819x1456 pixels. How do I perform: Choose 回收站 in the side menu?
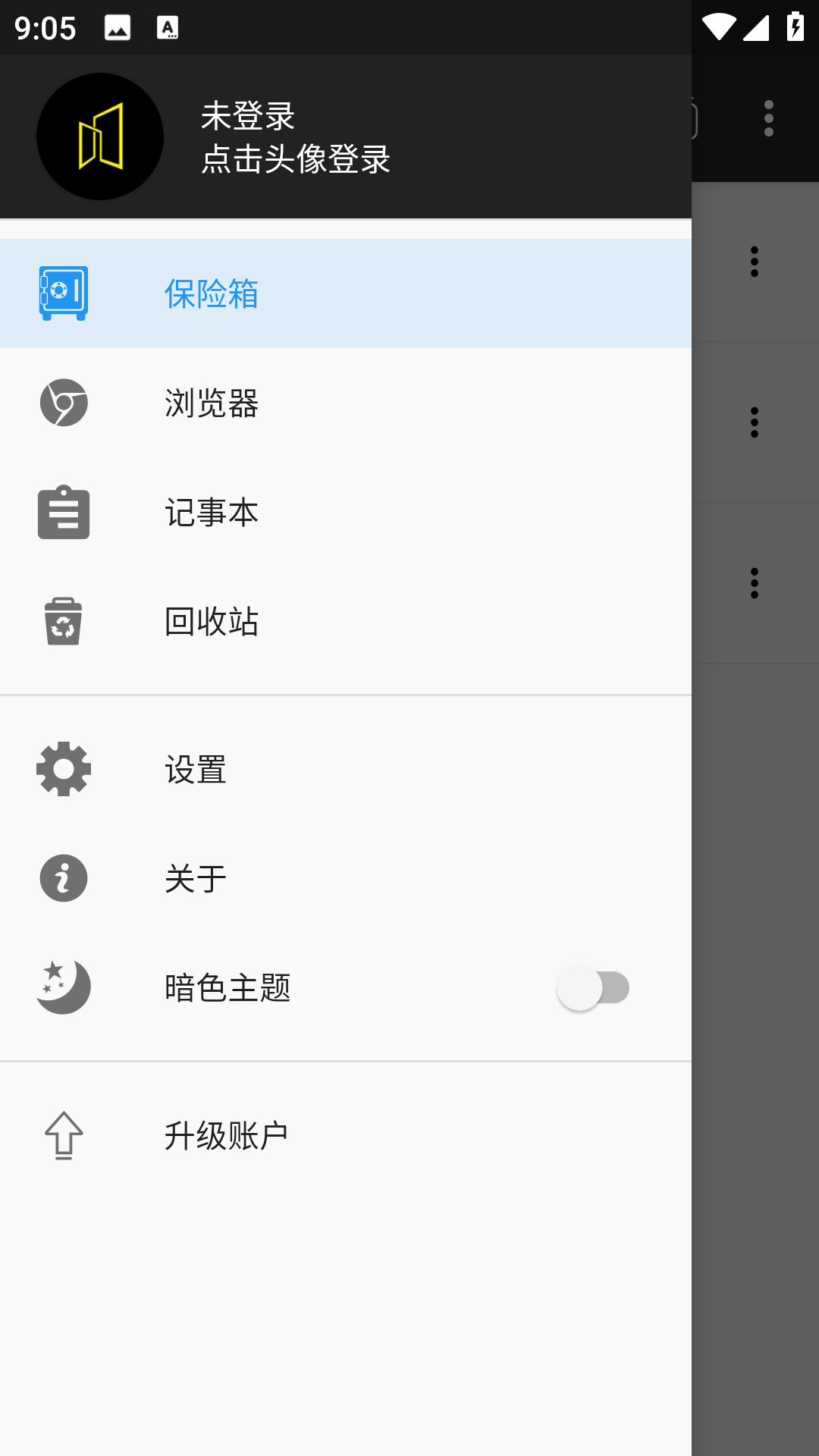point(212,622)
